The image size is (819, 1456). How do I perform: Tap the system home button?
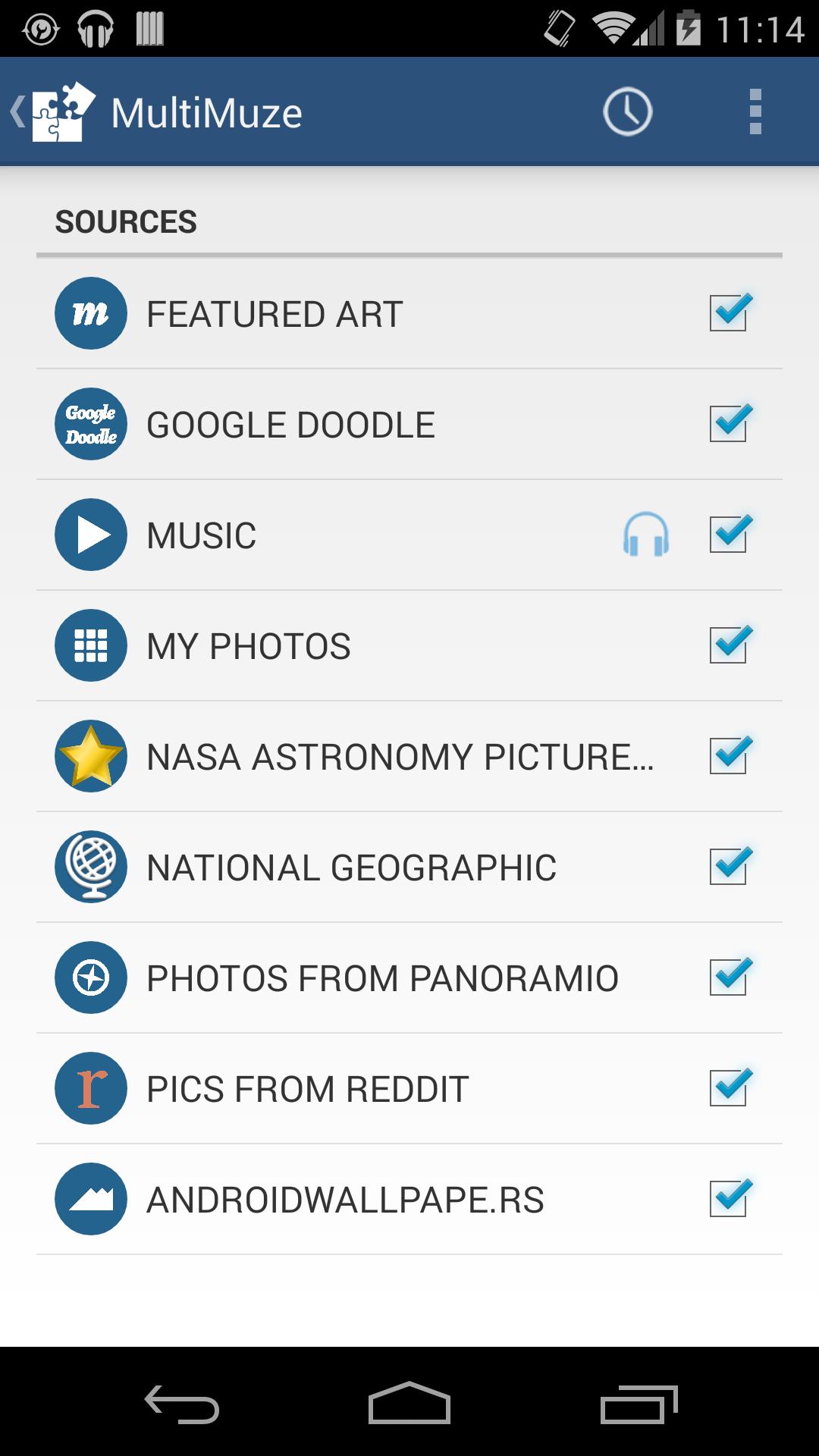tap(409, 1403)
